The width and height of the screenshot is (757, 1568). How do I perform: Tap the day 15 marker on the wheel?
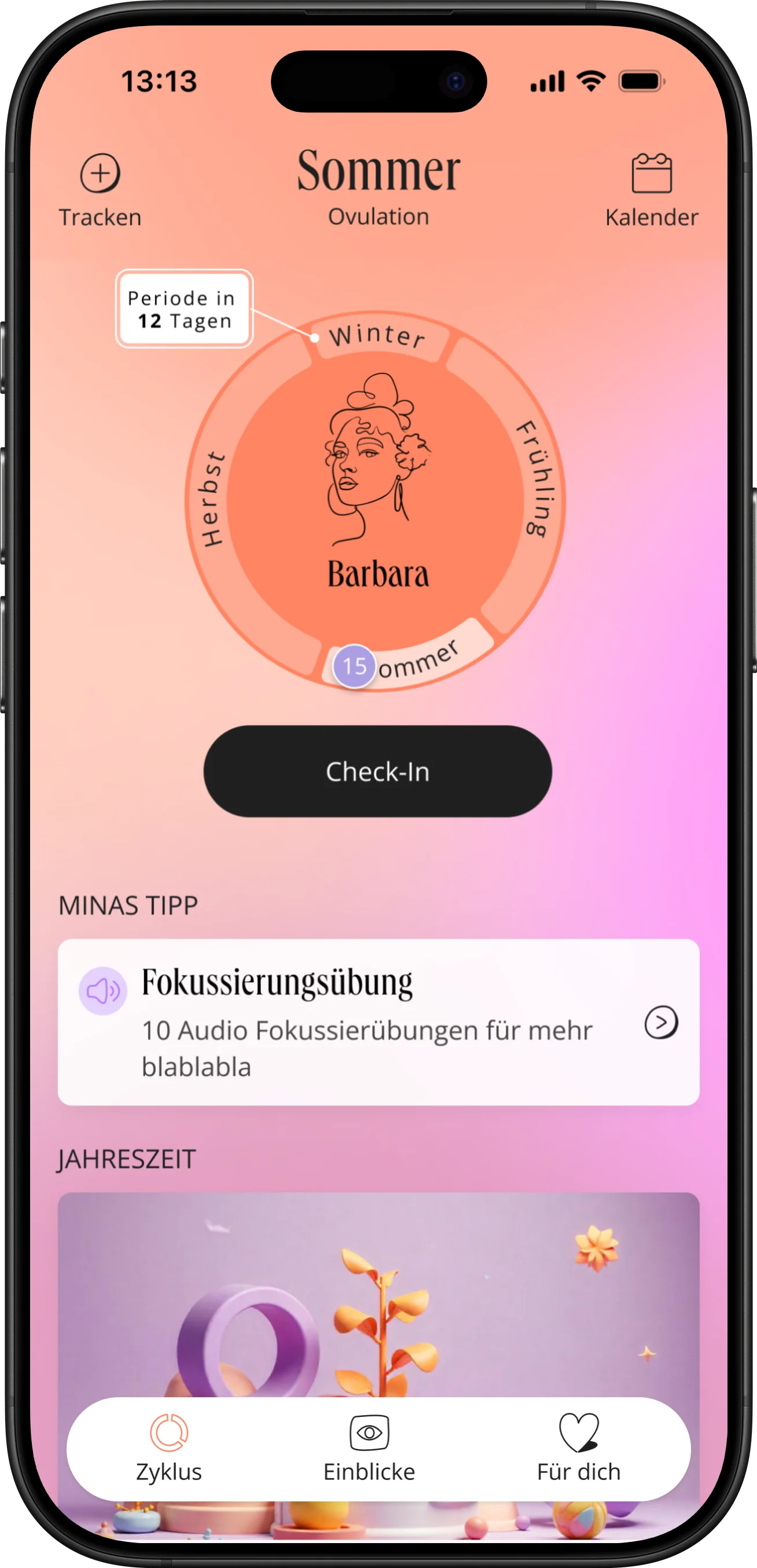354,666
